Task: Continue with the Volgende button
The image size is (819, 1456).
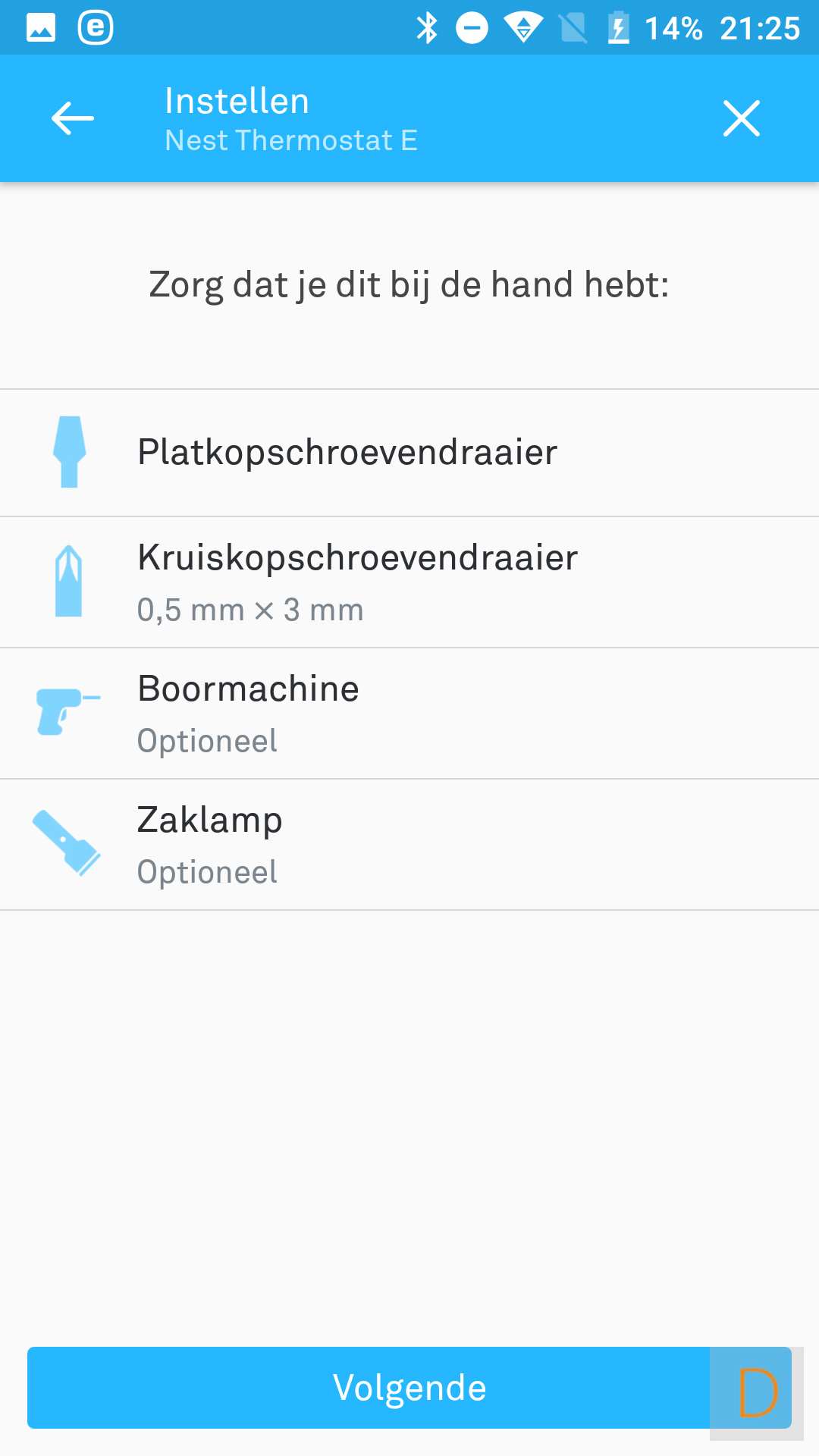Action: [409, 1388]
